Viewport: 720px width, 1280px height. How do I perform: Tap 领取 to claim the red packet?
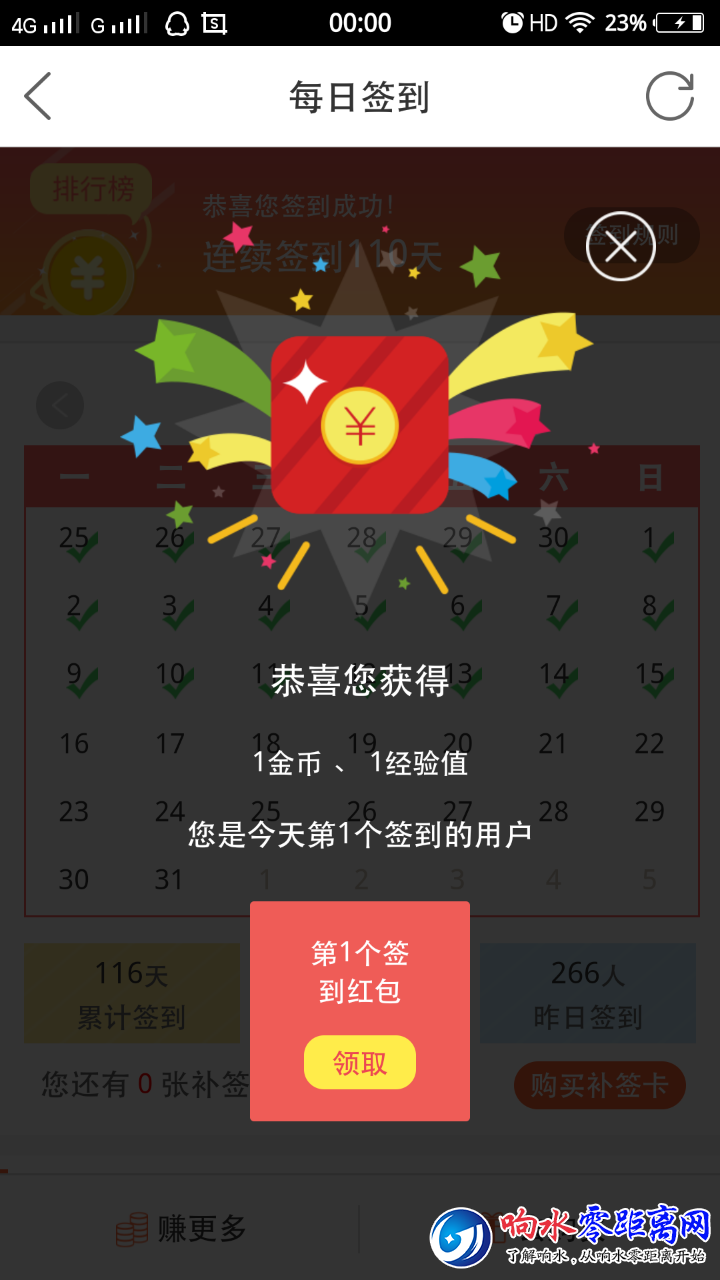coord(360,1062)
